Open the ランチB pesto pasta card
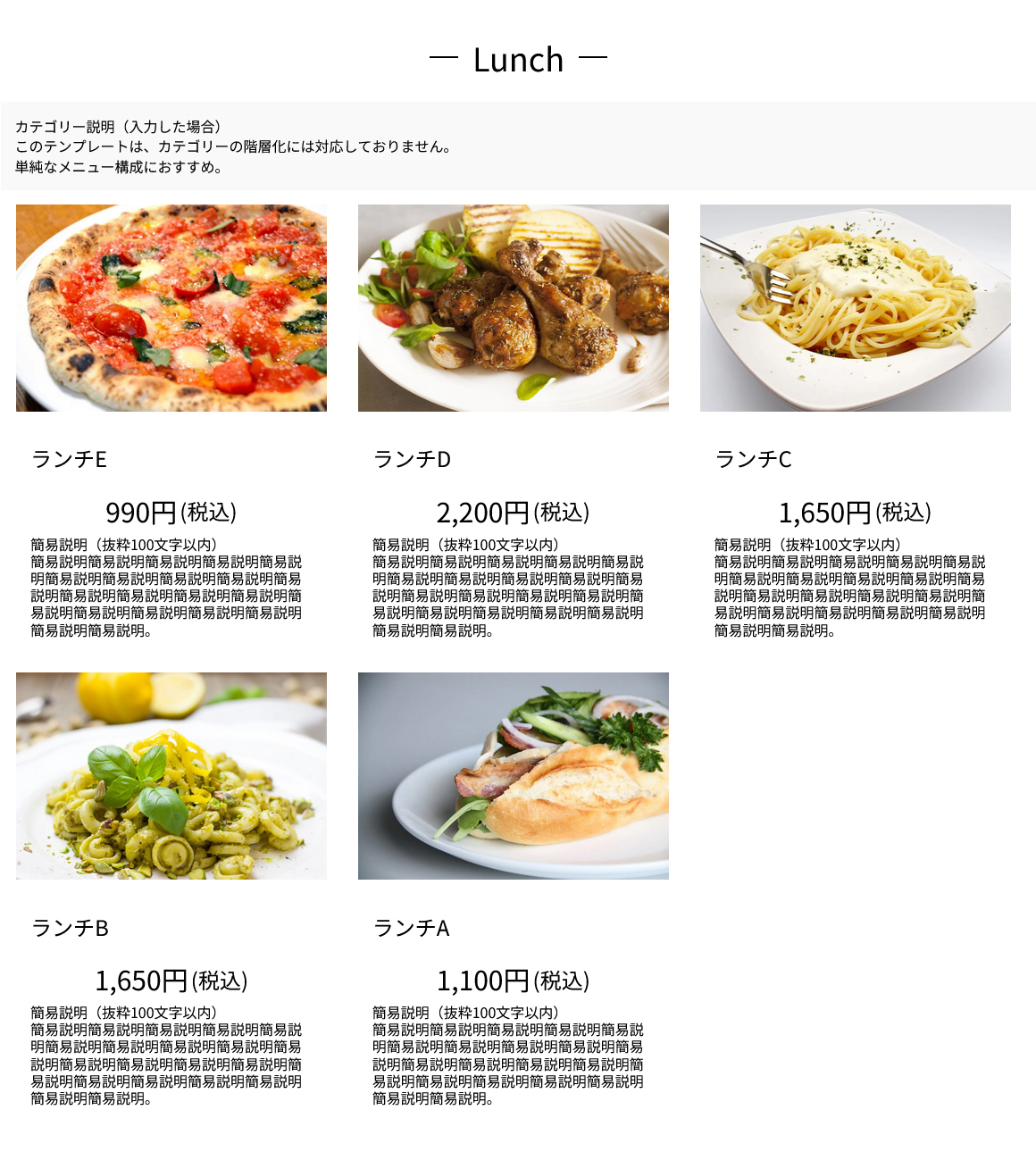Image resolution: width=1036 pixels, height=1152 pixels. pos(171,776)
